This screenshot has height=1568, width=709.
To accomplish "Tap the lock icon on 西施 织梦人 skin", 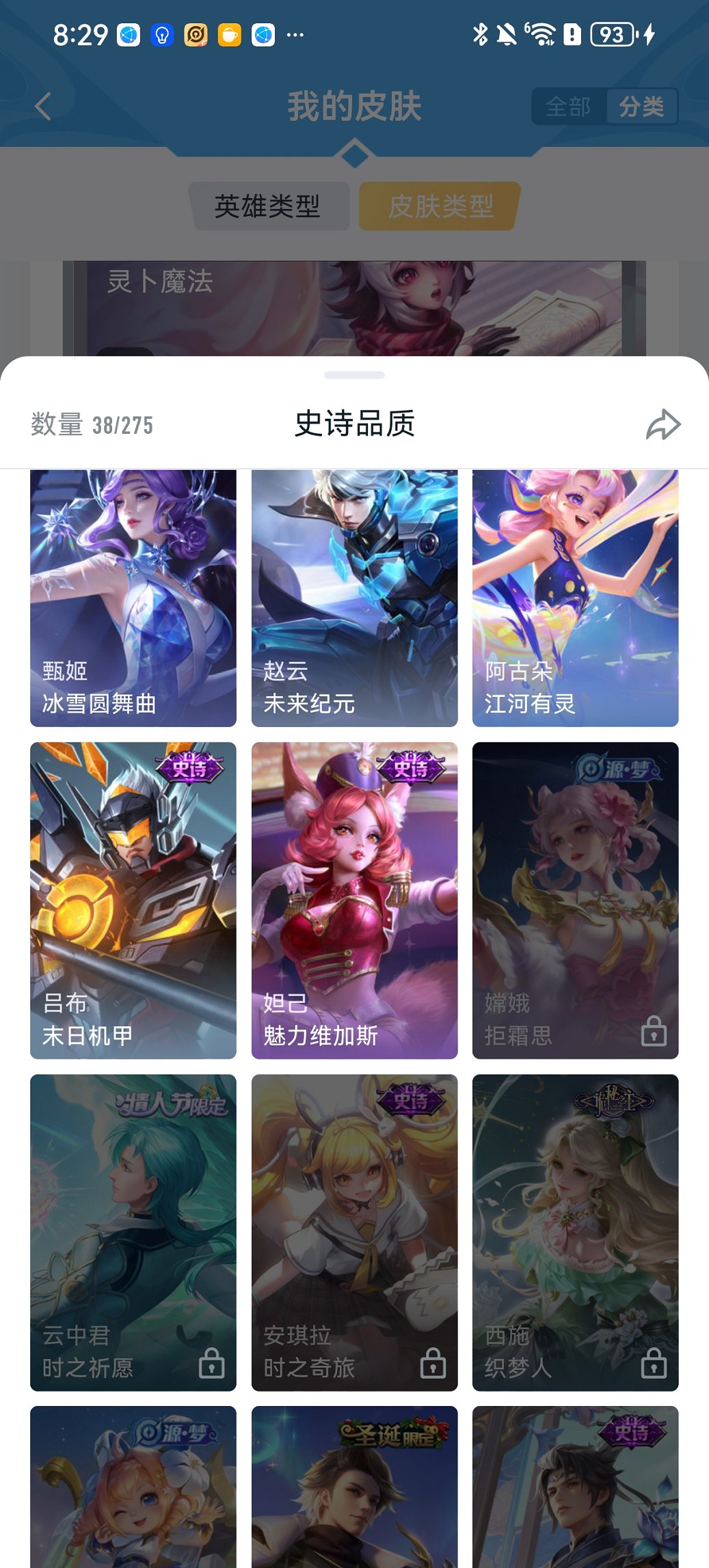I will click(655, 1364).
